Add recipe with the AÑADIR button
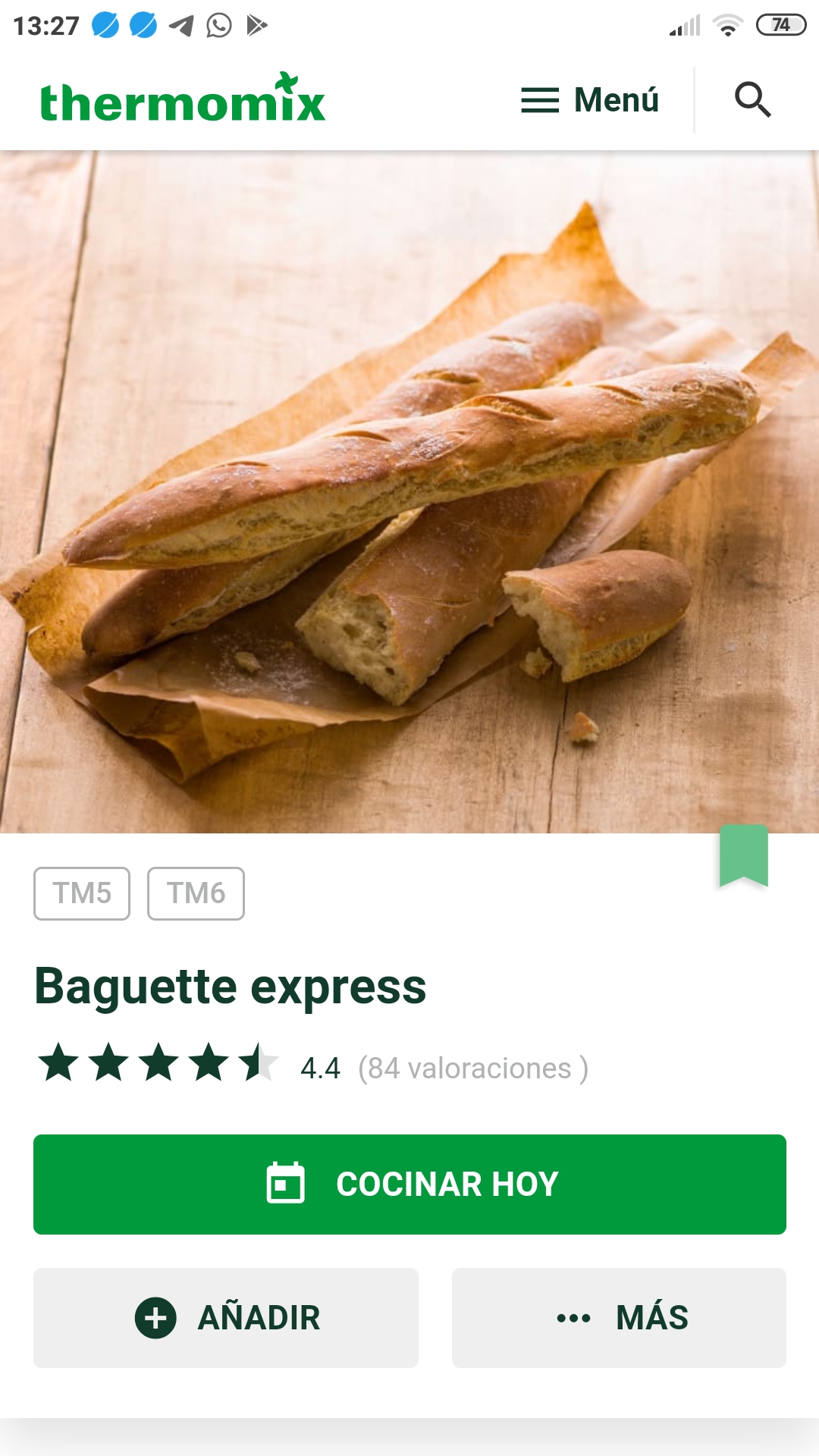The image size is (819, 1456). tap(226, 1317)
